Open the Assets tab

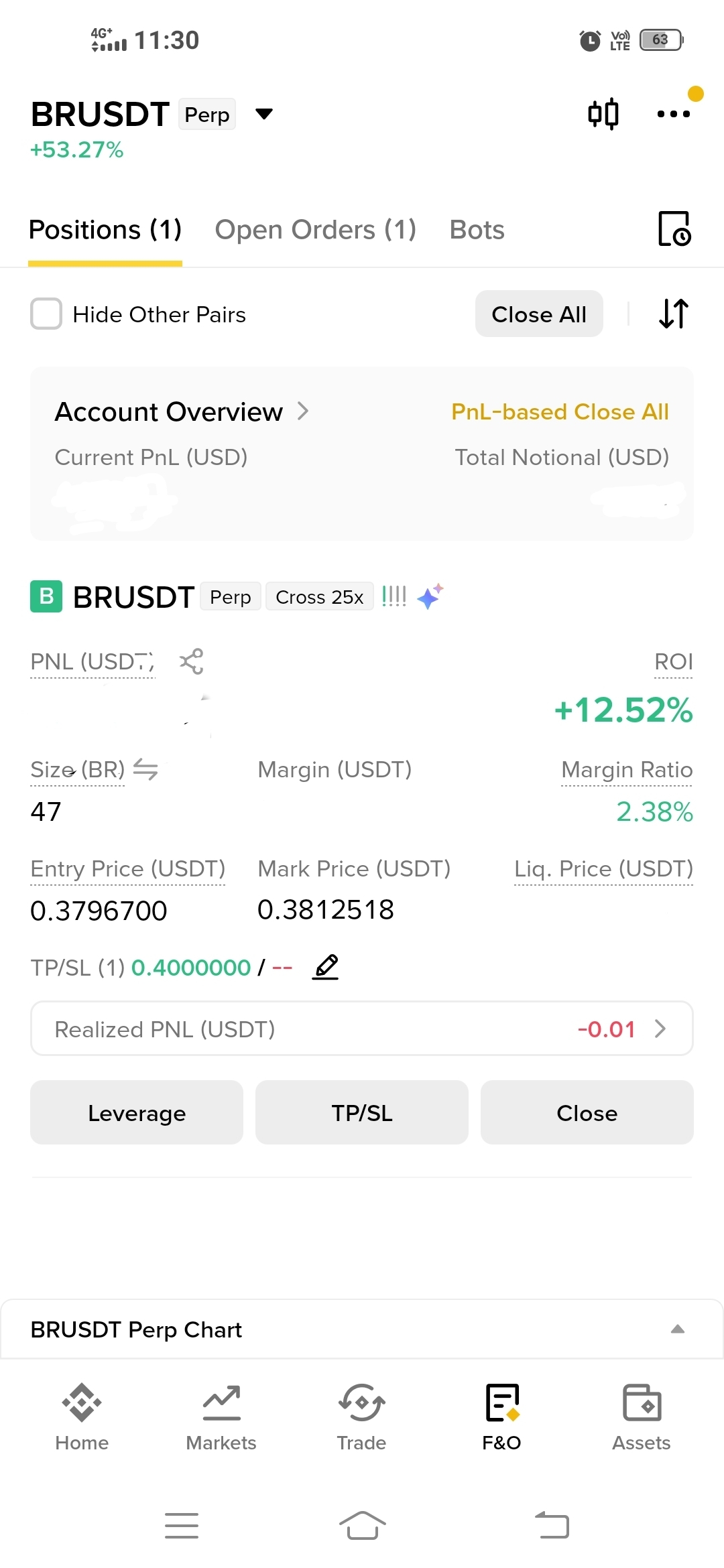tap(642, 1417)
